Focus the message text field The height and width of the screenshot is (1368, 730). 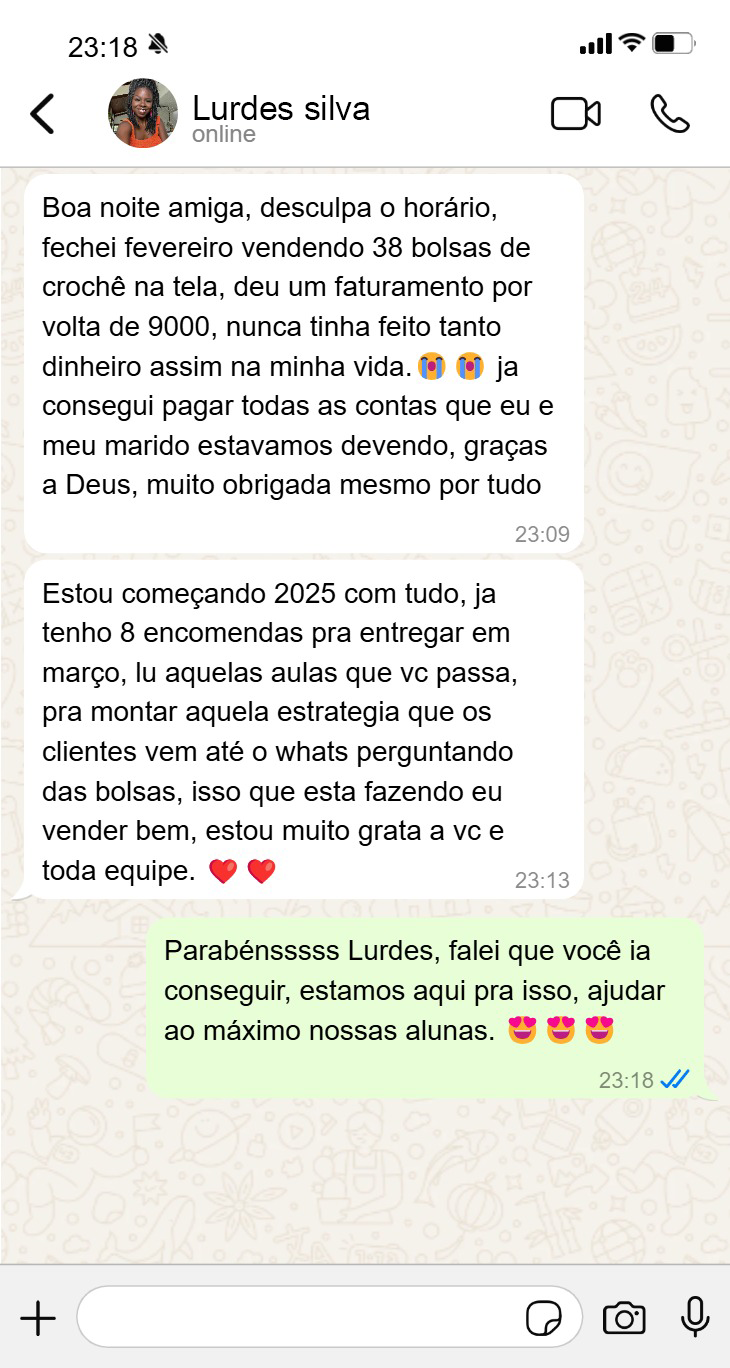point(300,1318)
